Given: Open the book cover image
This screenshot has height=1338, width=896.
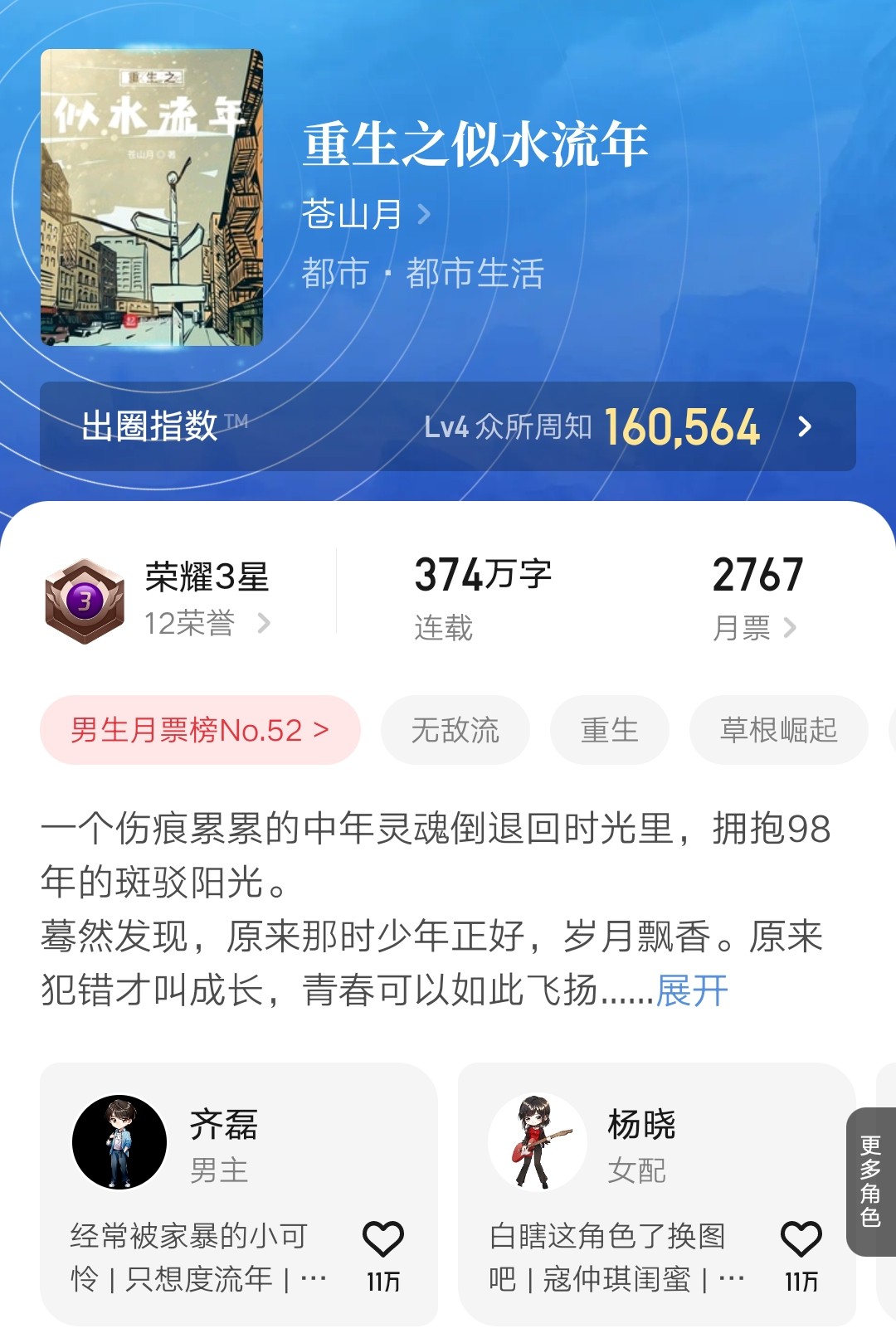Looking at the screenshot, I should 152,197.
